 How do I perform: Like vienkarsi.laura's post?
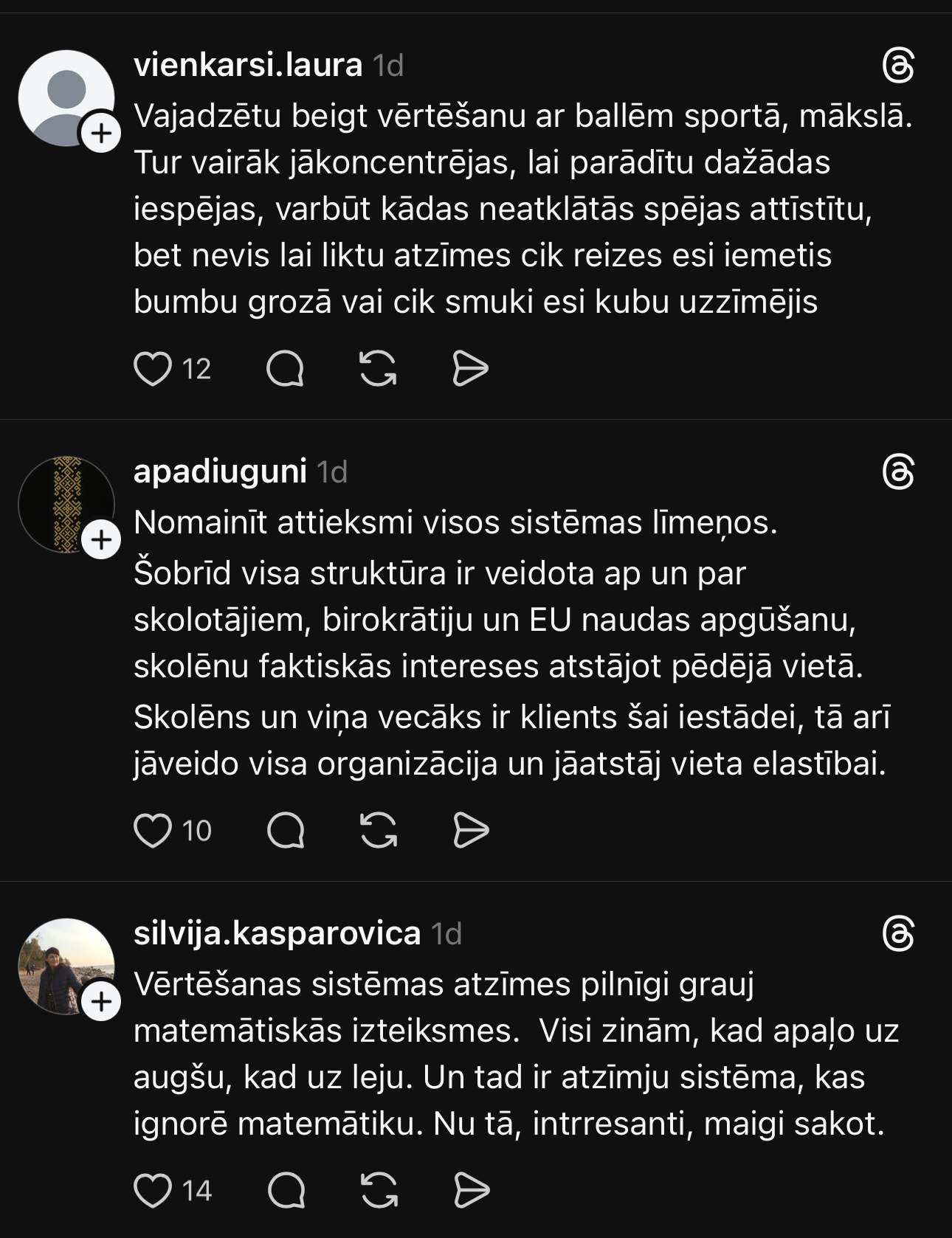point(153,369)
